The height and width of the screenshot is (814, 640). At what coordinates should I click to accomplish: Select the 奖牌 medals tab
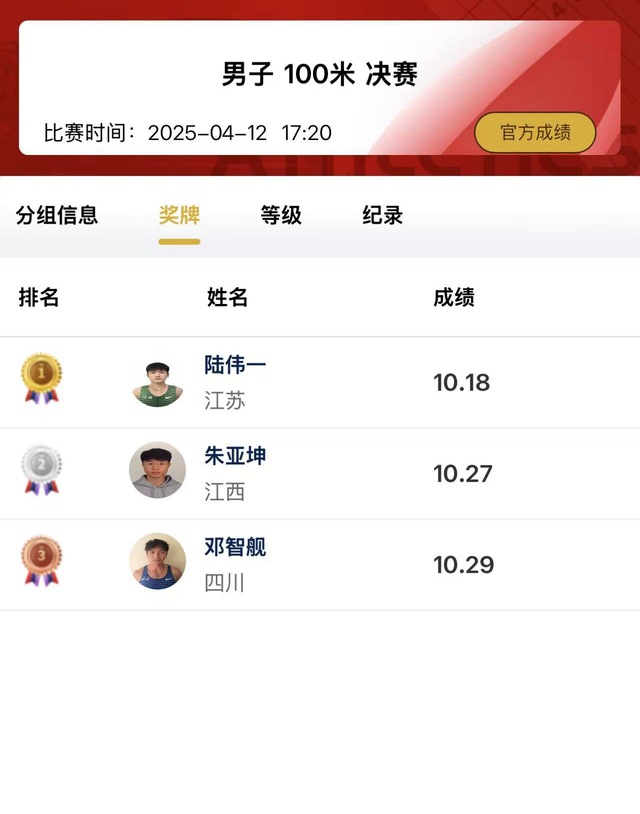pos(179,215)
